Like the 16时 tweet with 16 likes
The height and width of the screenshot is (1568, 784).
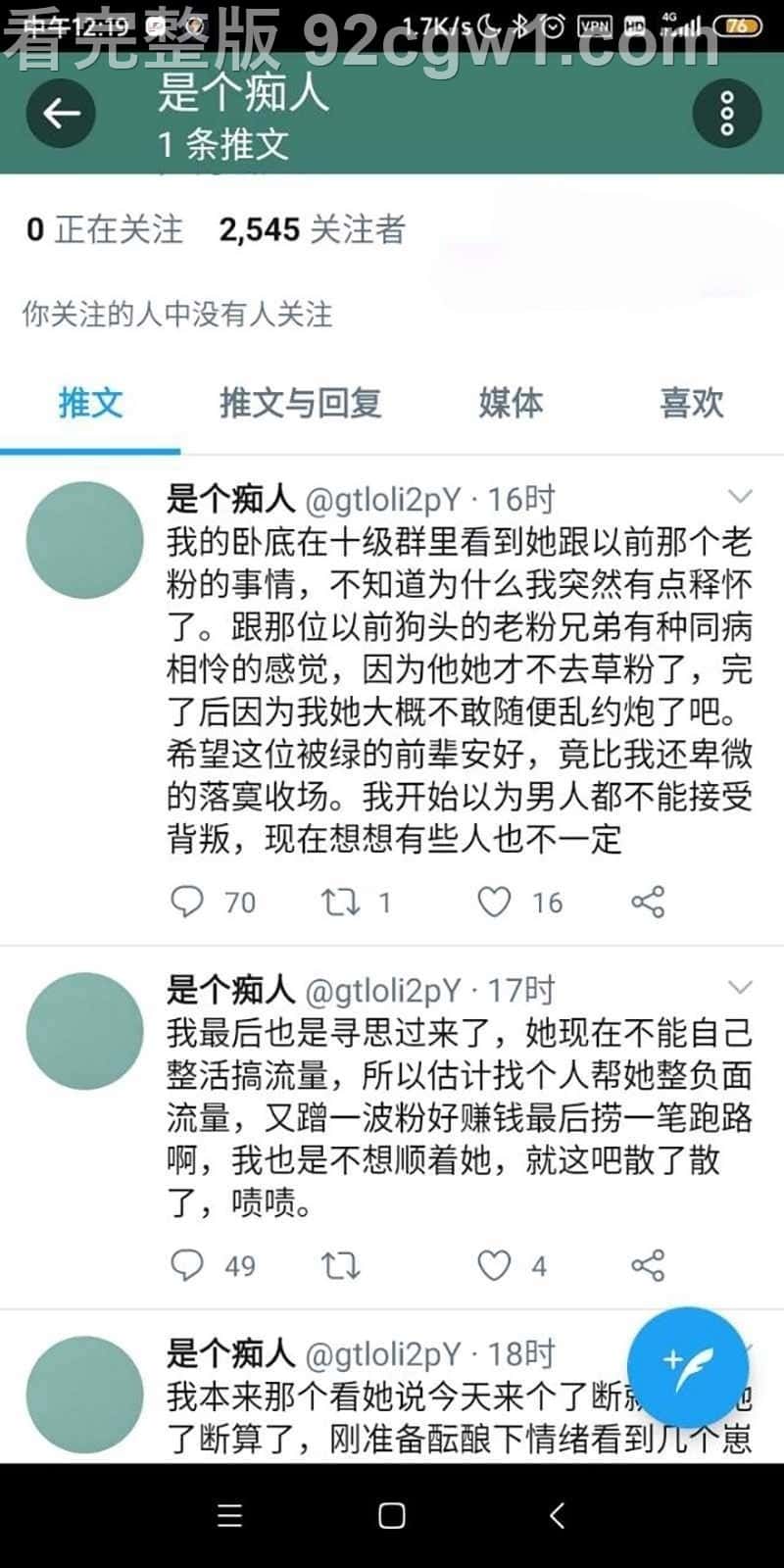[494, 902]
